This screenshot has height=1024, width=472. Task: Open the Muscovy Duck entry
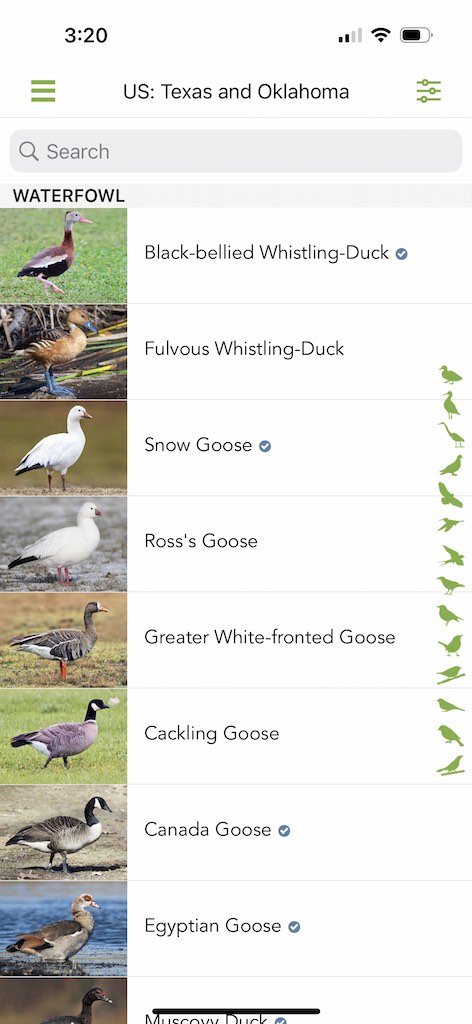236,1000
